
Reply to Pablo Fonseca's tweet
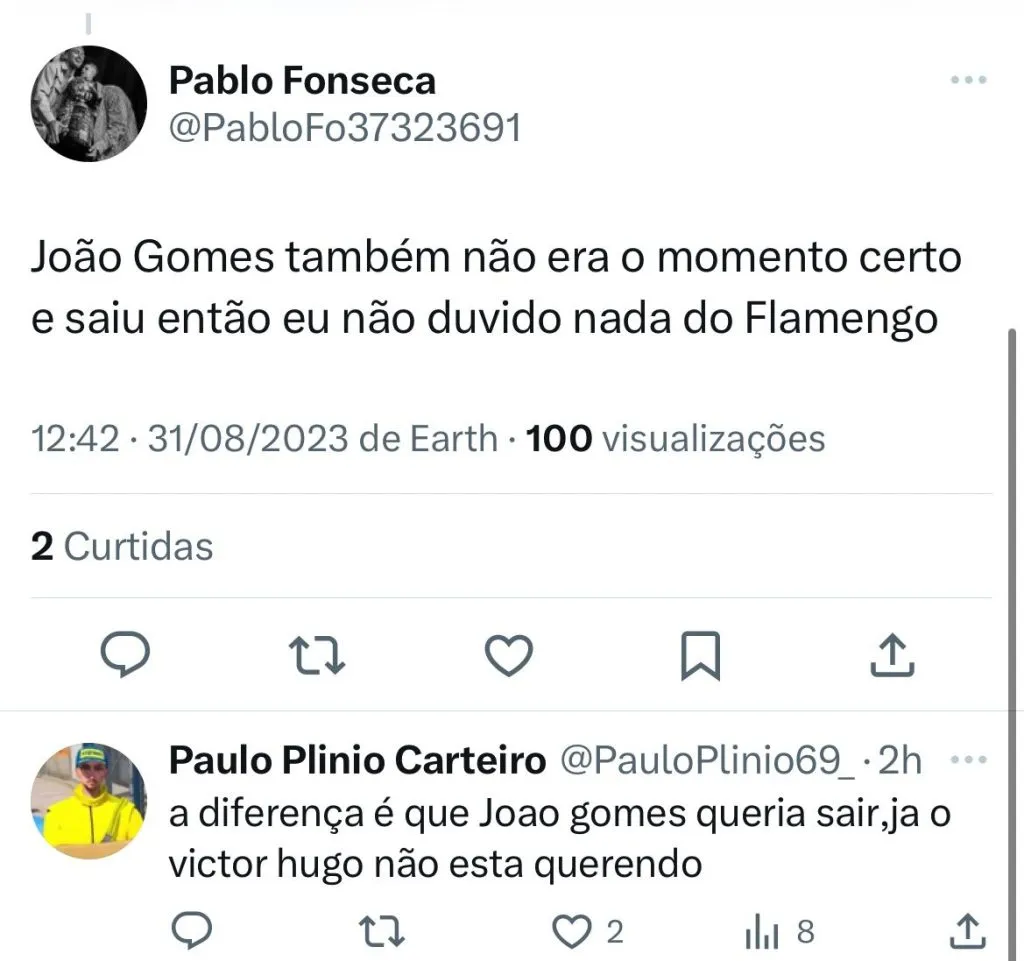[126, 656]
